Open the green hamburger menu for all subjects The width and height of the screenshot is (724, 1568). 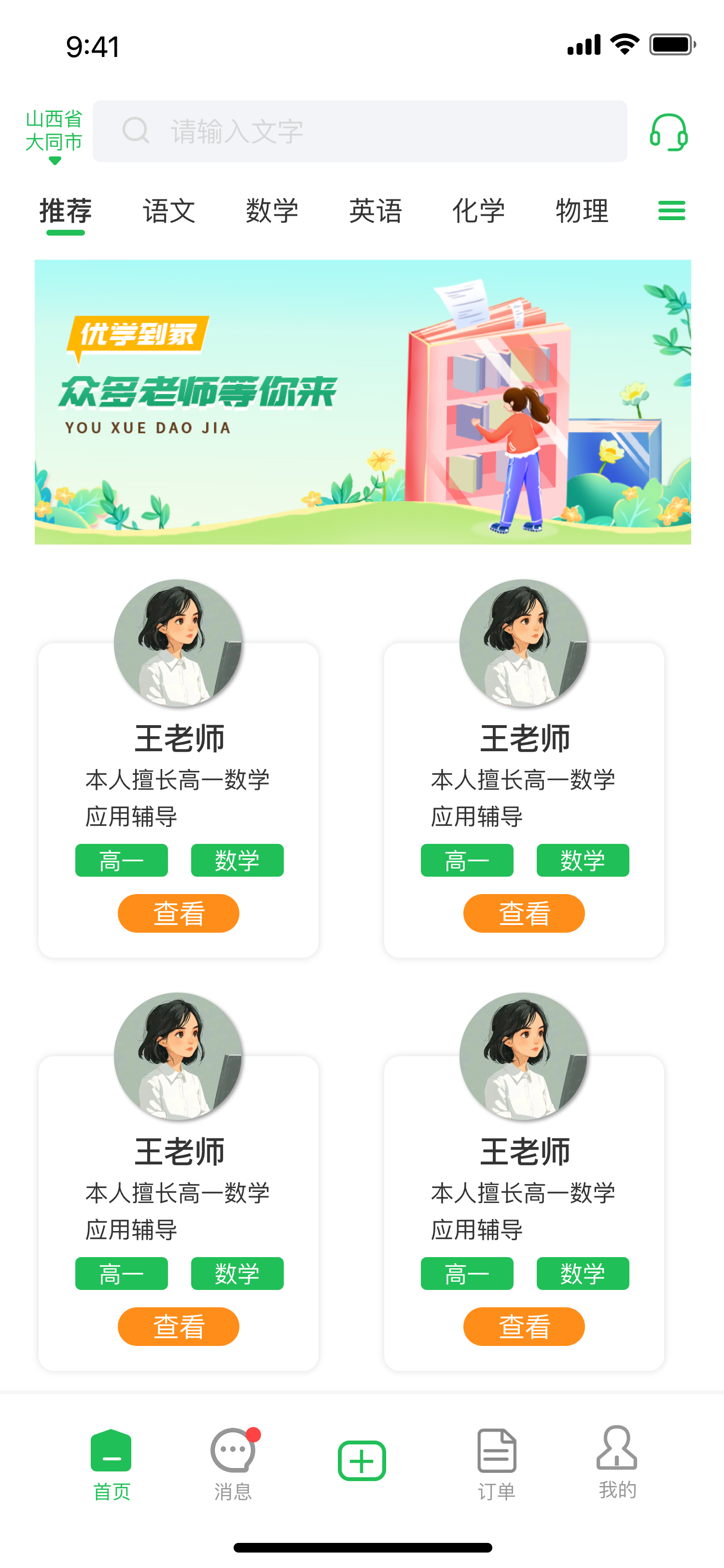672,210
